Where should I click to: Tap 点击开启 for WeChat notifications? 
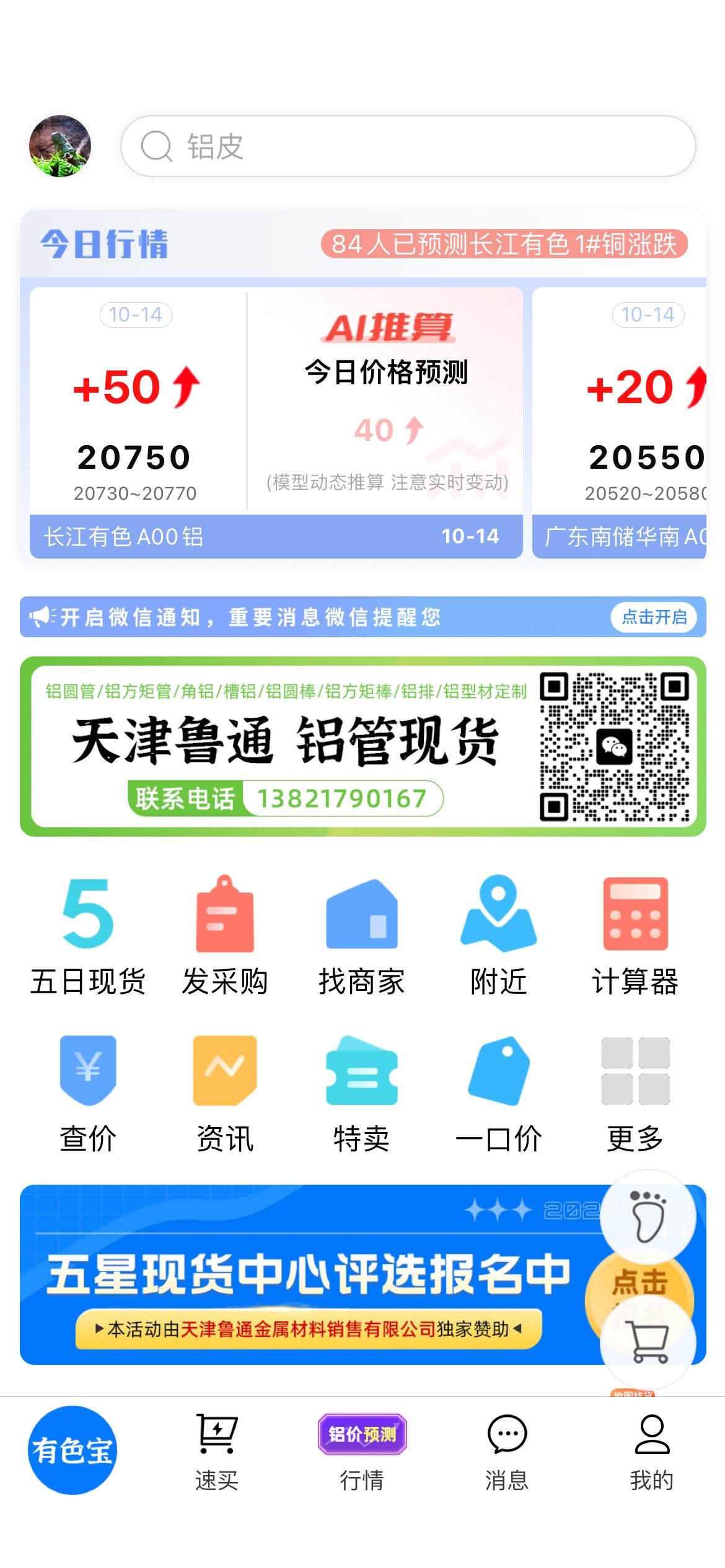click(654, 617)
